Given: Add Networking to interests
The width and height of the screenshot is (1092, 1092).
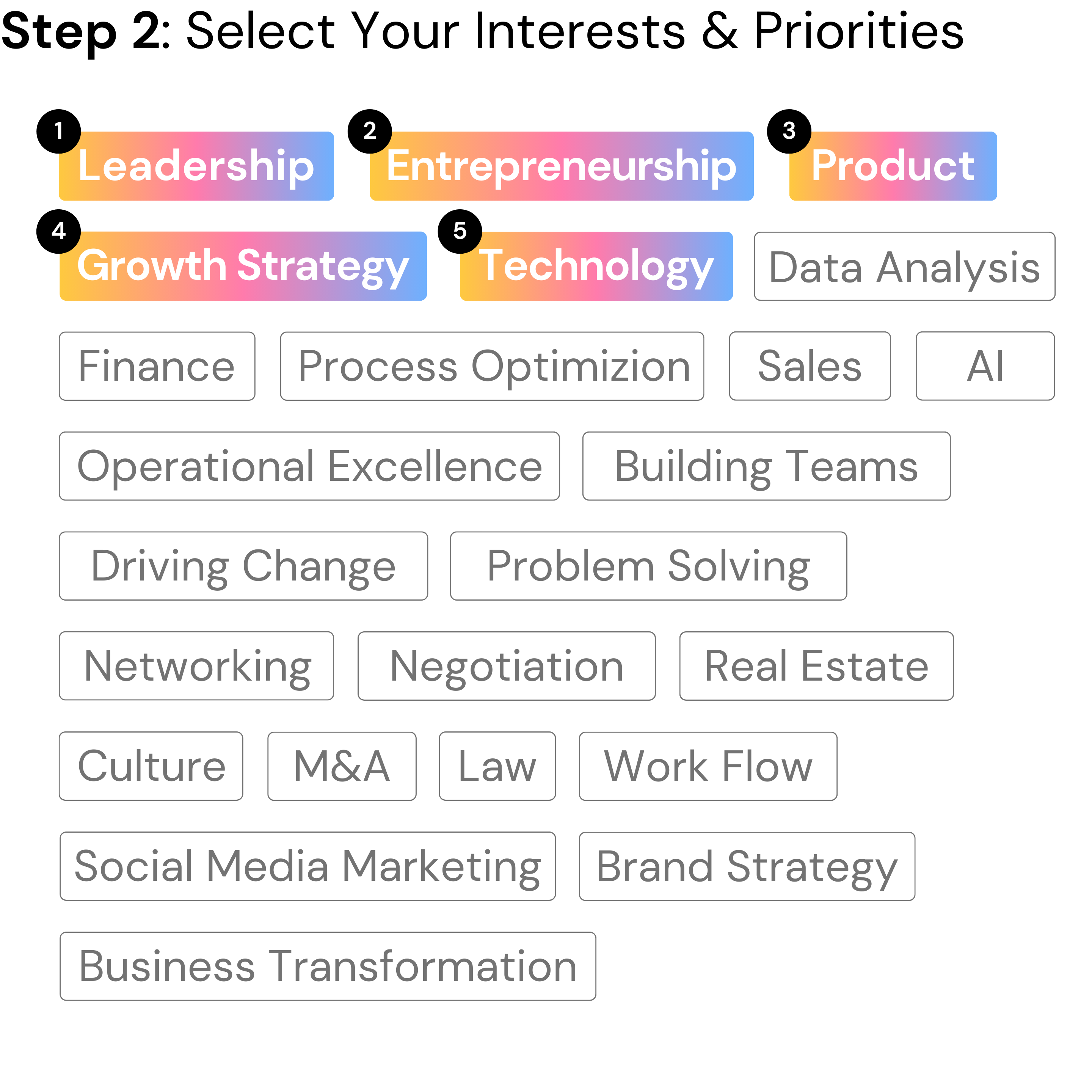Looking at the screenshot, I should [x=196, y=666].
